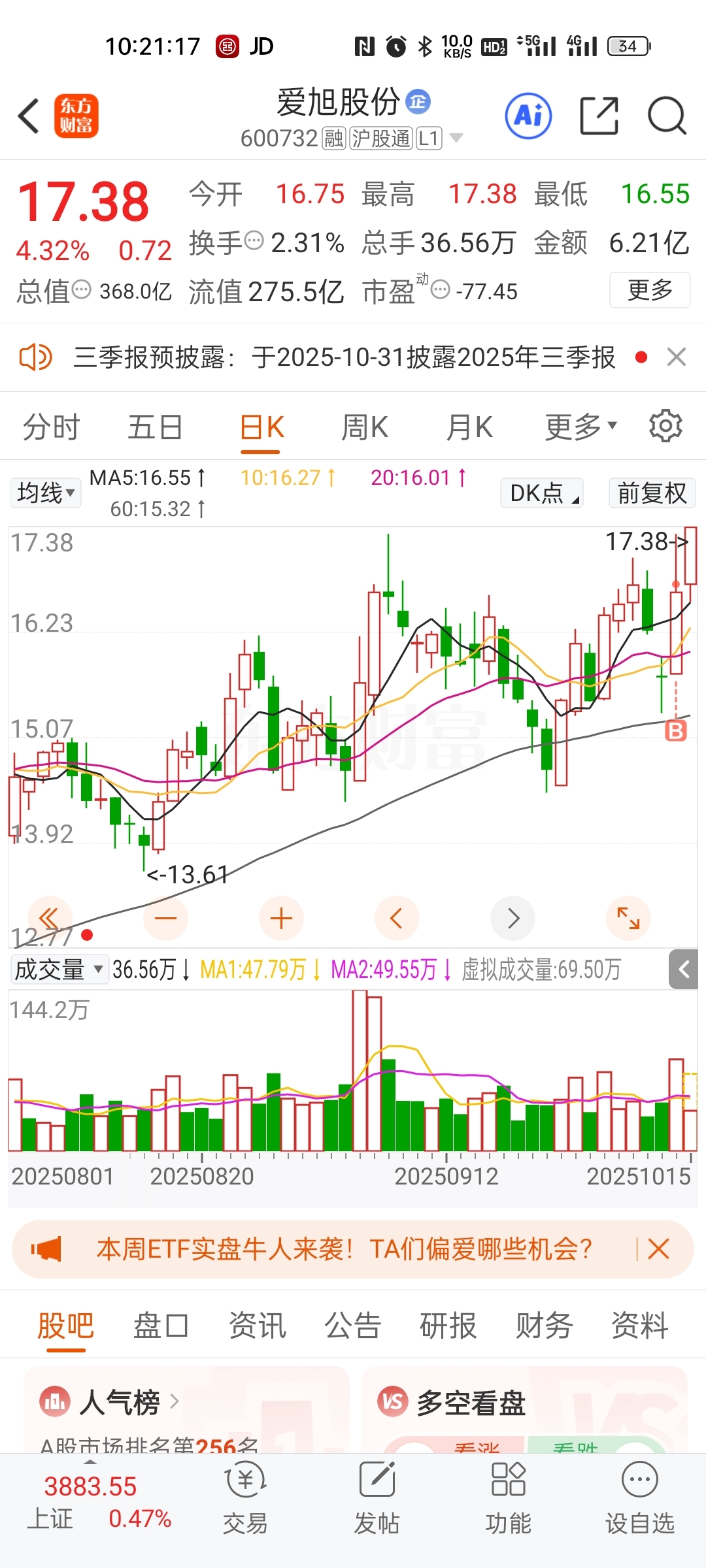
Task: Dismiss the 三季报预披露 notice
Action: (x=677, y=357)
